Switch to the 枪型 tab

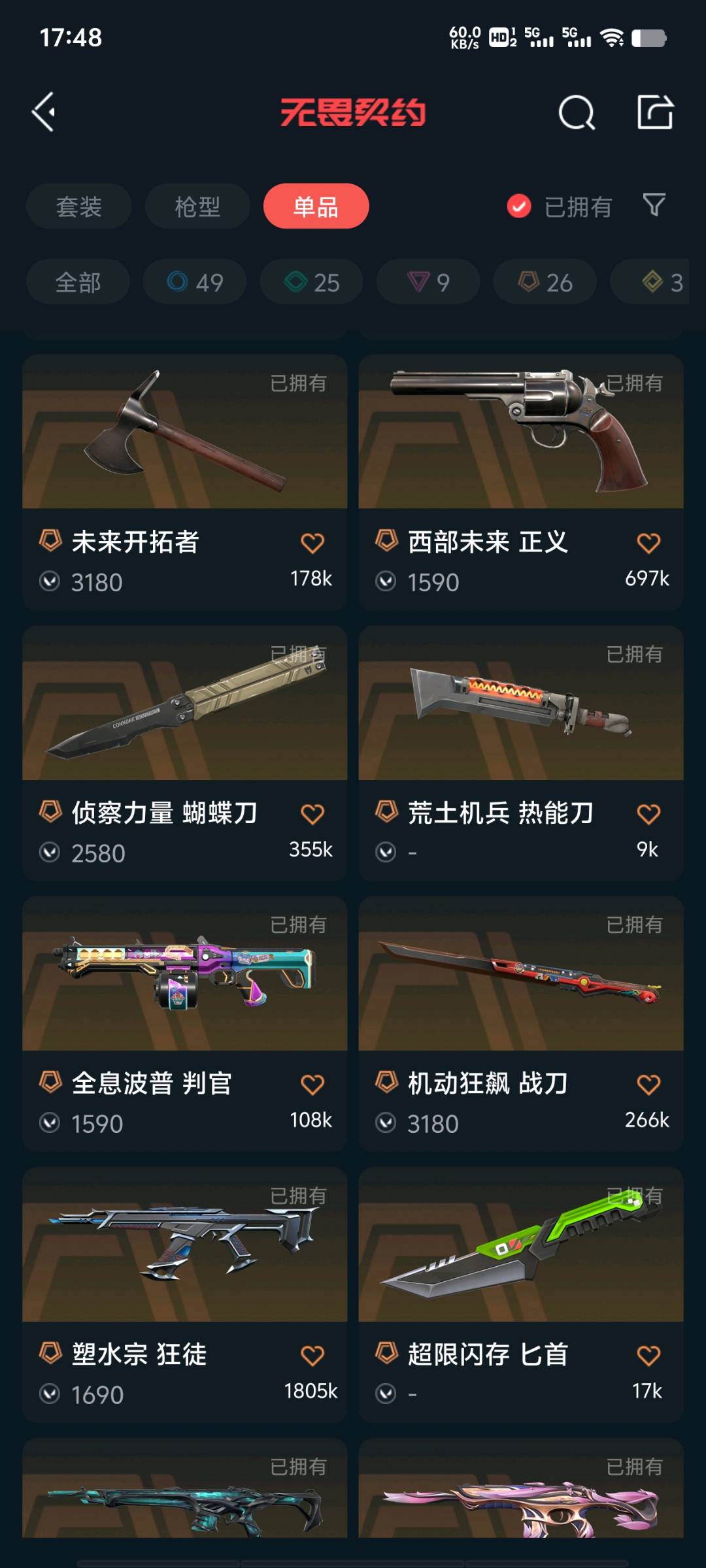coord(197,206)
